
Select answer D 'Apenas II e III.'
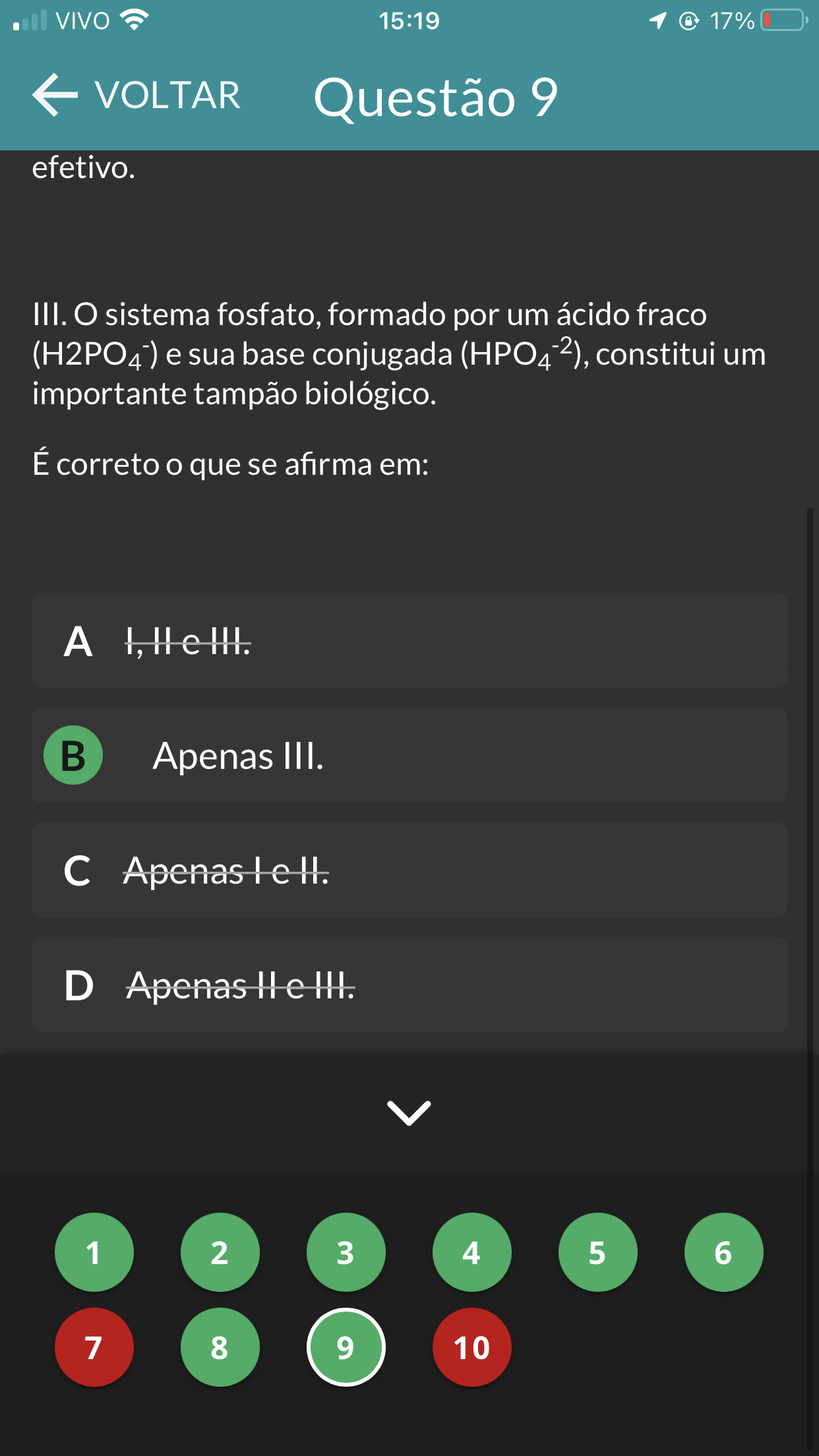tap(409, 985)
